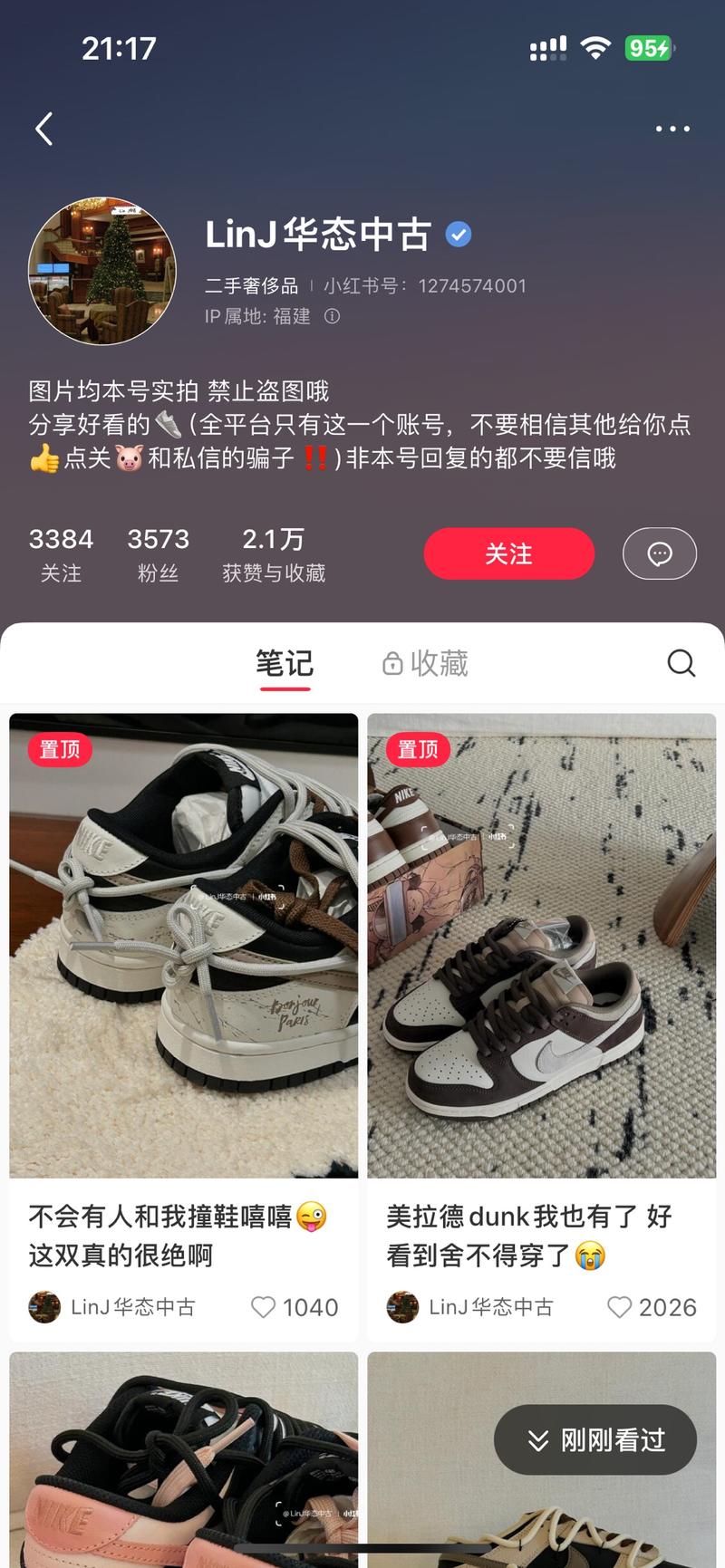Search within this user's notes
Viewport: 725px width, 1568px height.
coord(681,664)
